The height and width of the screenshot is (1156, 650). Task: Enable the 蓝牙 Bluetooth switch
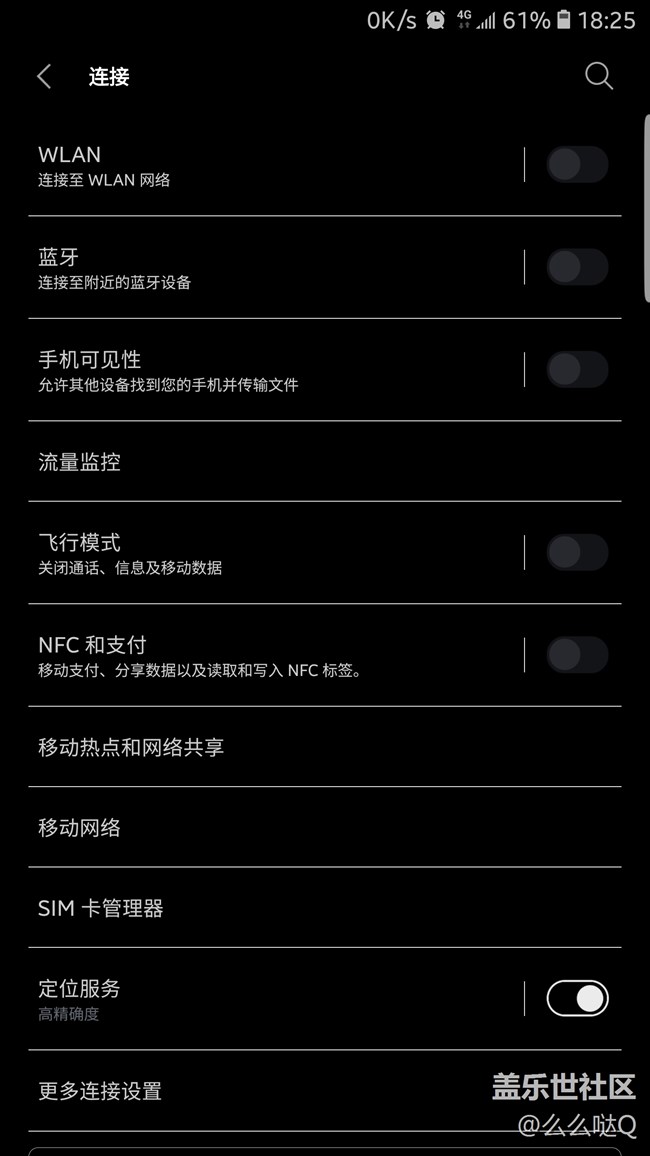pos(577,267)
